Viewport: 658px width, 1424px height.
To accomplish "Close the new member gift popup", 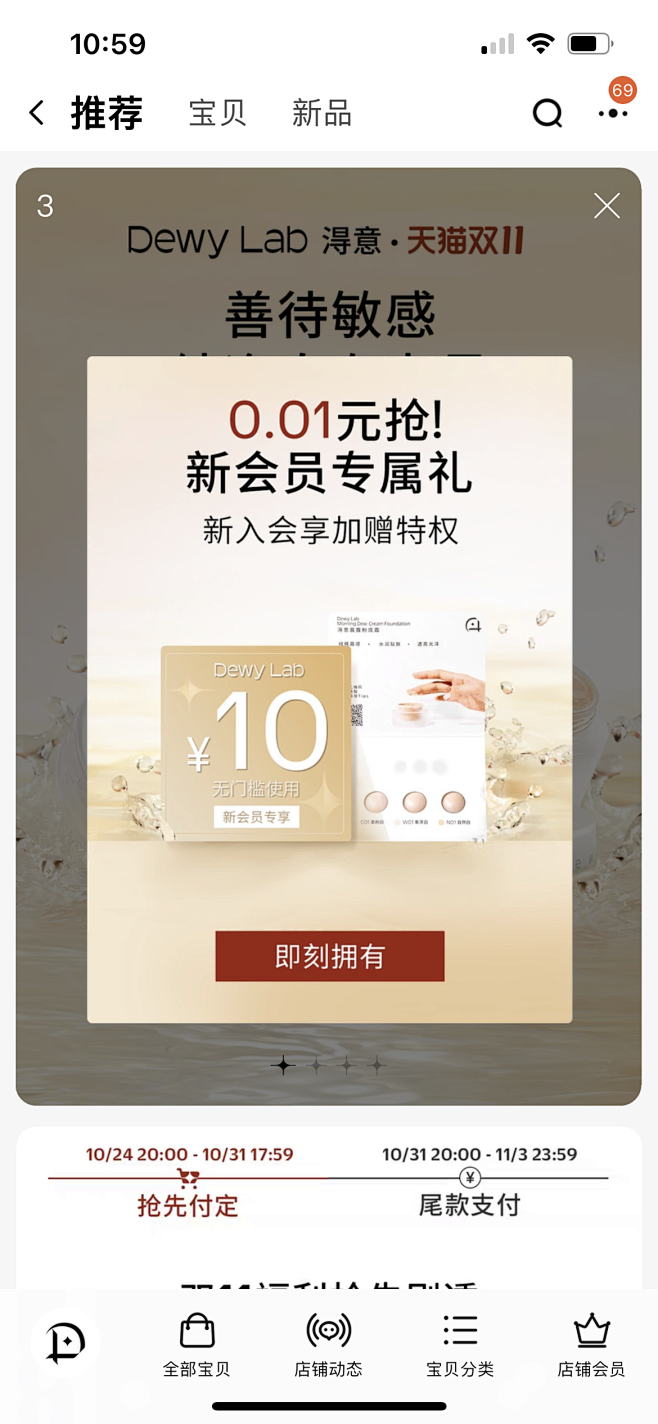I will [x=606, y=206].
